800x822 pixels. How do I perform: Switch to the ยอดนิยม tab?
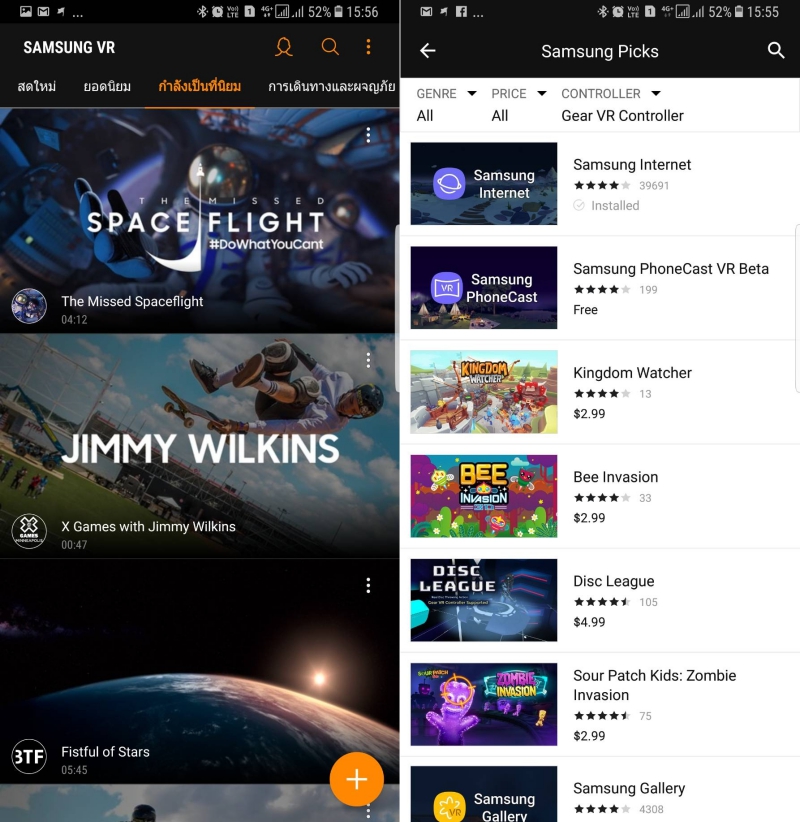click(107, 86)
